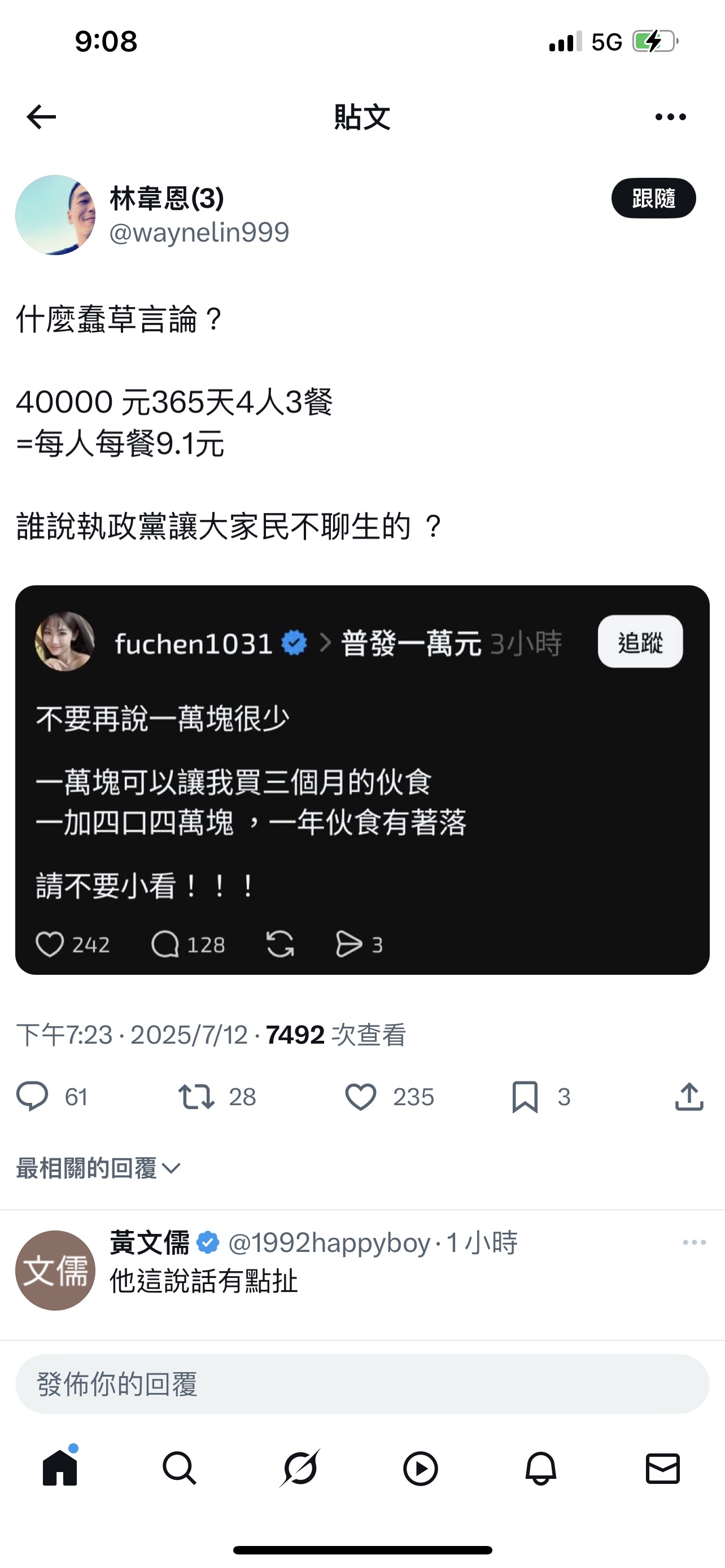Image resolution: width=725 pixels, height=1568 pixels.
Task: Like the post with the heart icon
Action: pos(360,1097)
